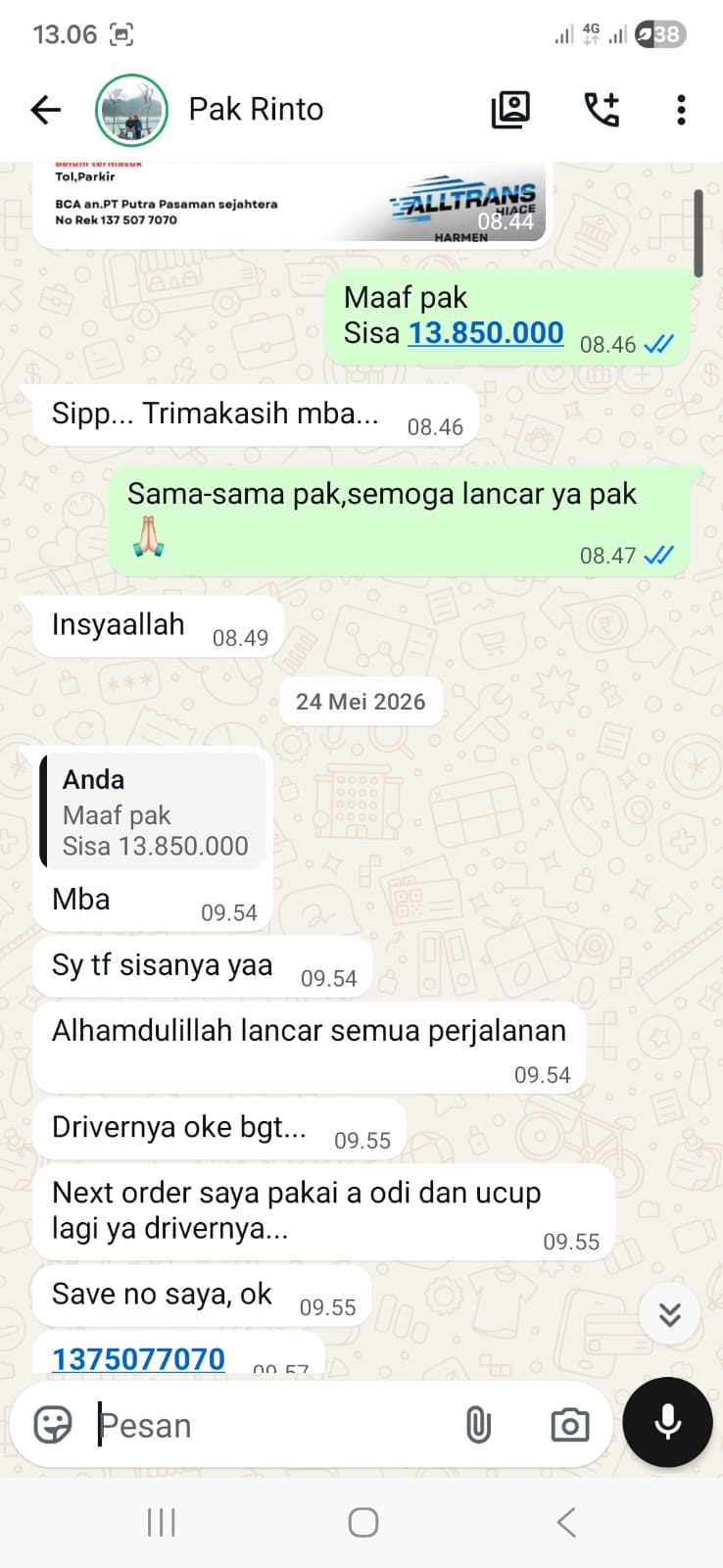Screen dimensions: 723x1568
Task: Tap the linked number 1375077070
Action: click(x=138, y=1359)
